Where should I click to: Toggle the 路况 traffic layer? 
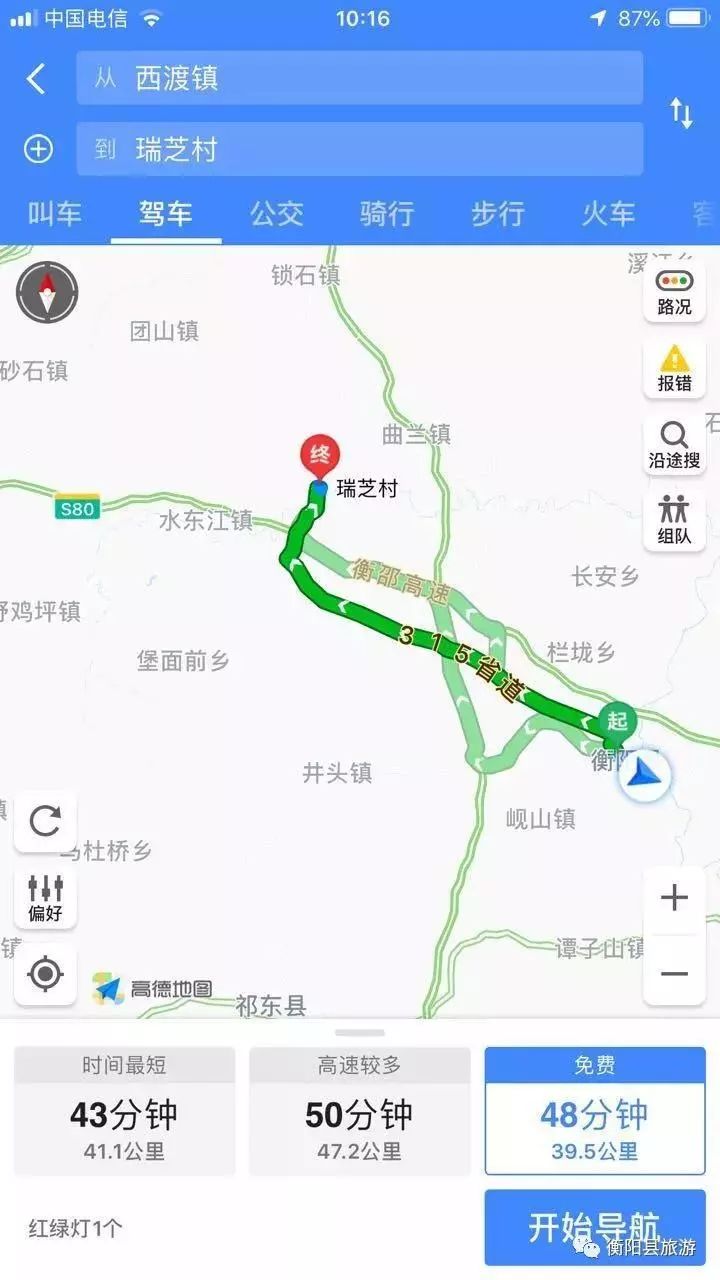(674, 292)
